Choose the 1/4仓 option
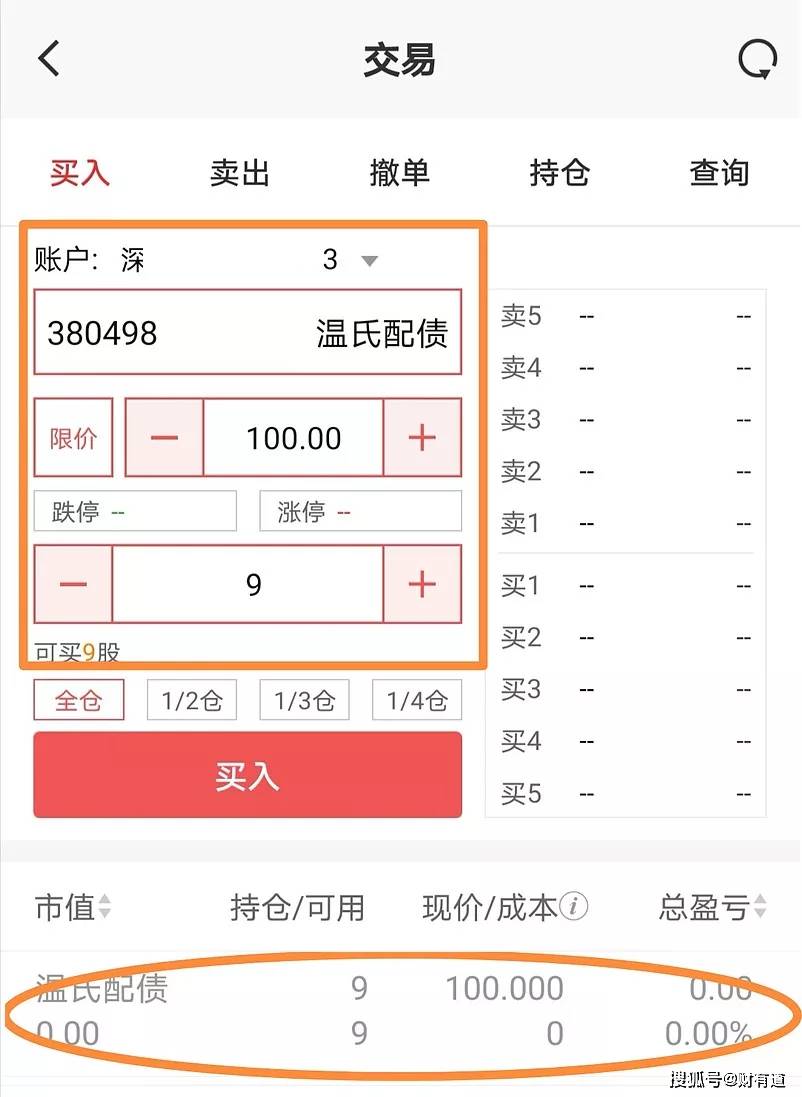The height and width of the screenshot is (1097, 802). point(416,700)
